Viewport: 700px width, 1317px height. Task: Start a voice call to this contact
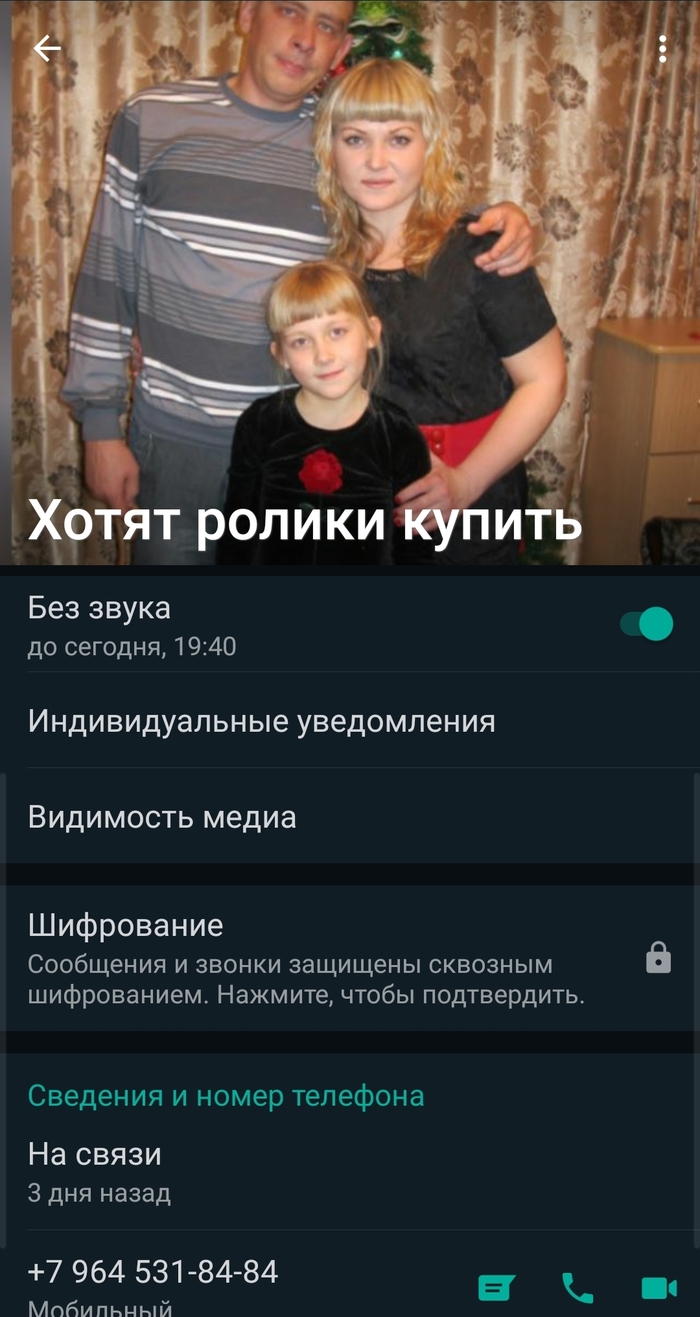pyautogui.click(x=577, y=1287)
